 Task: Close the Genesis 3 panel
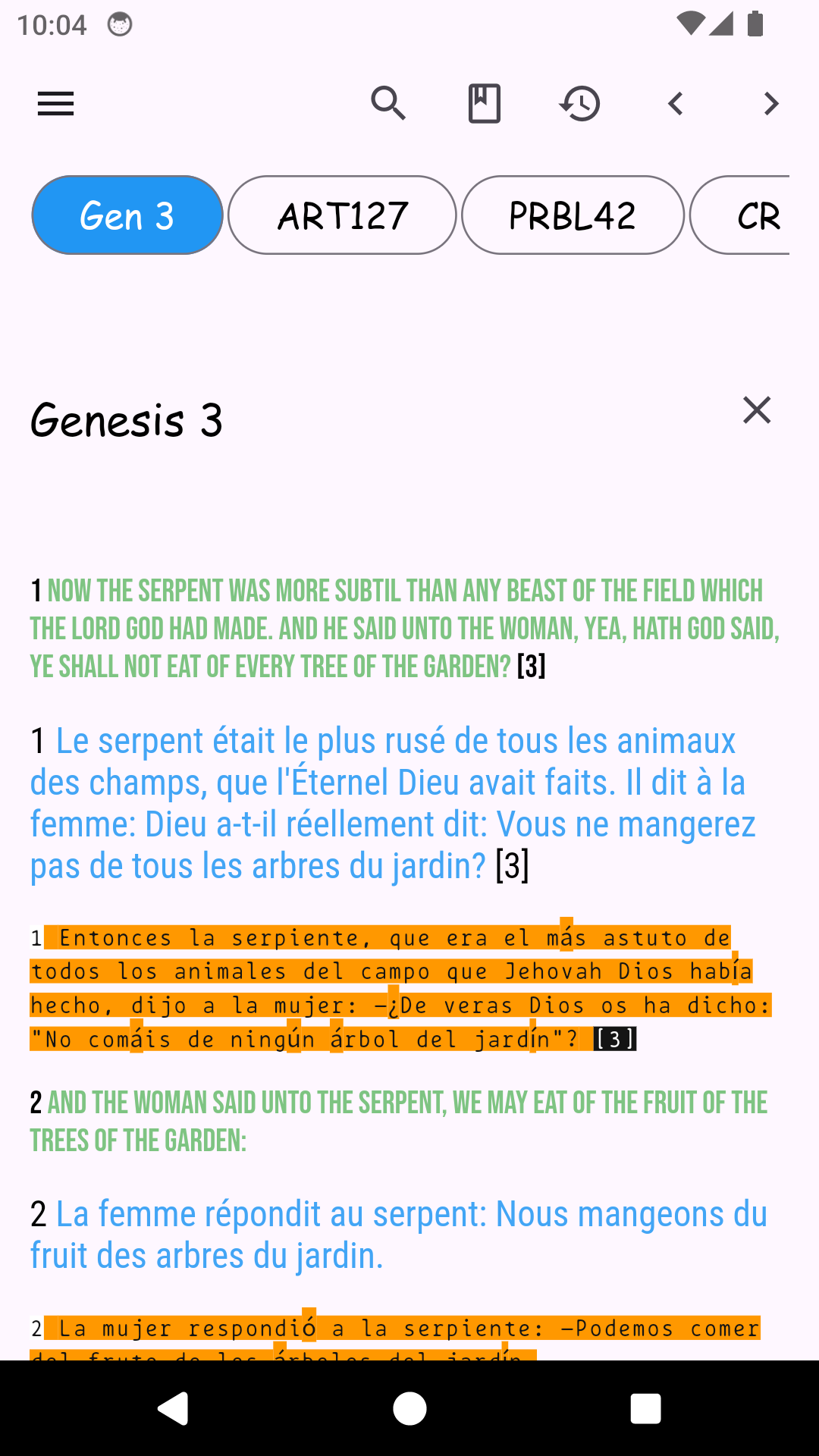[757, 410]
